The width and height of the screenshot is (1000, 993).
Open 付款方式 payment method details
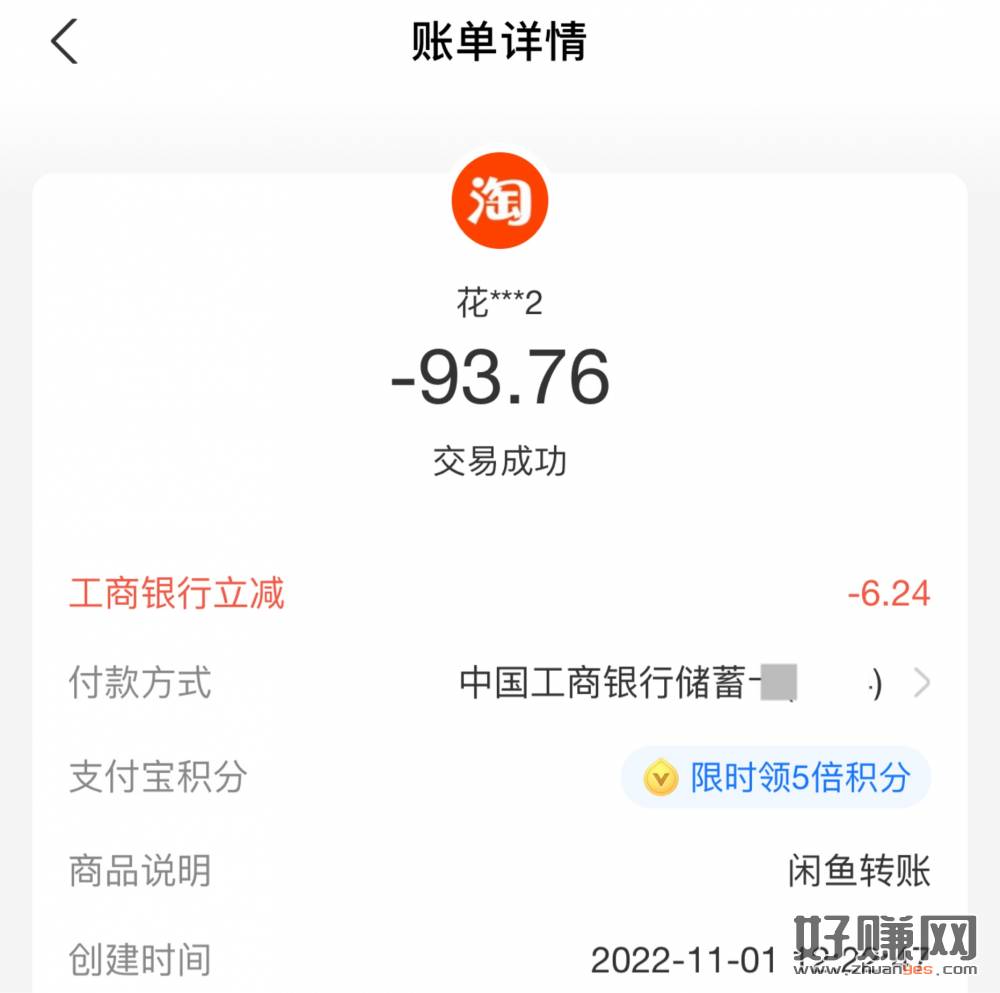(x=921, y=684)
